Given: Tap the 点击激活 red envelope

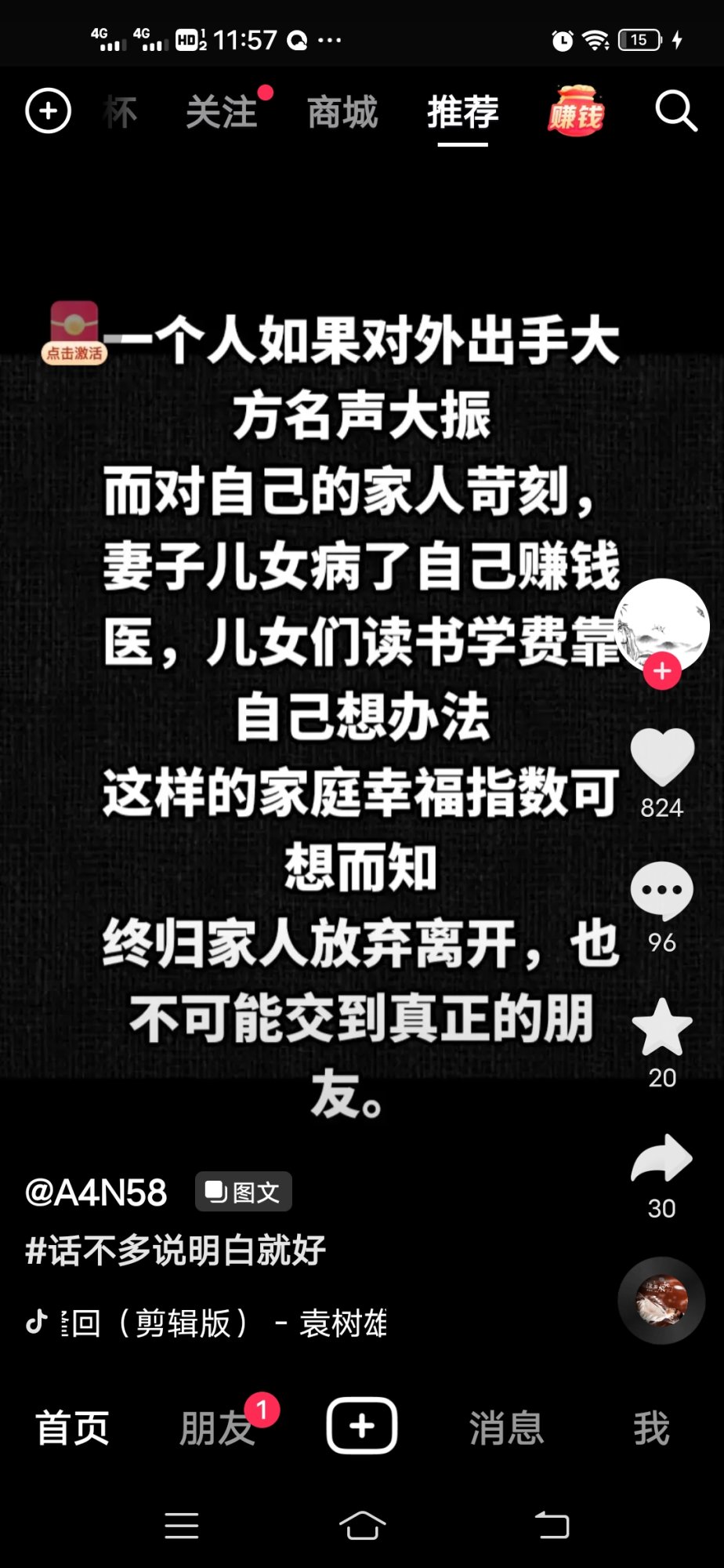Looking at the screenshot, I should 74,332.
